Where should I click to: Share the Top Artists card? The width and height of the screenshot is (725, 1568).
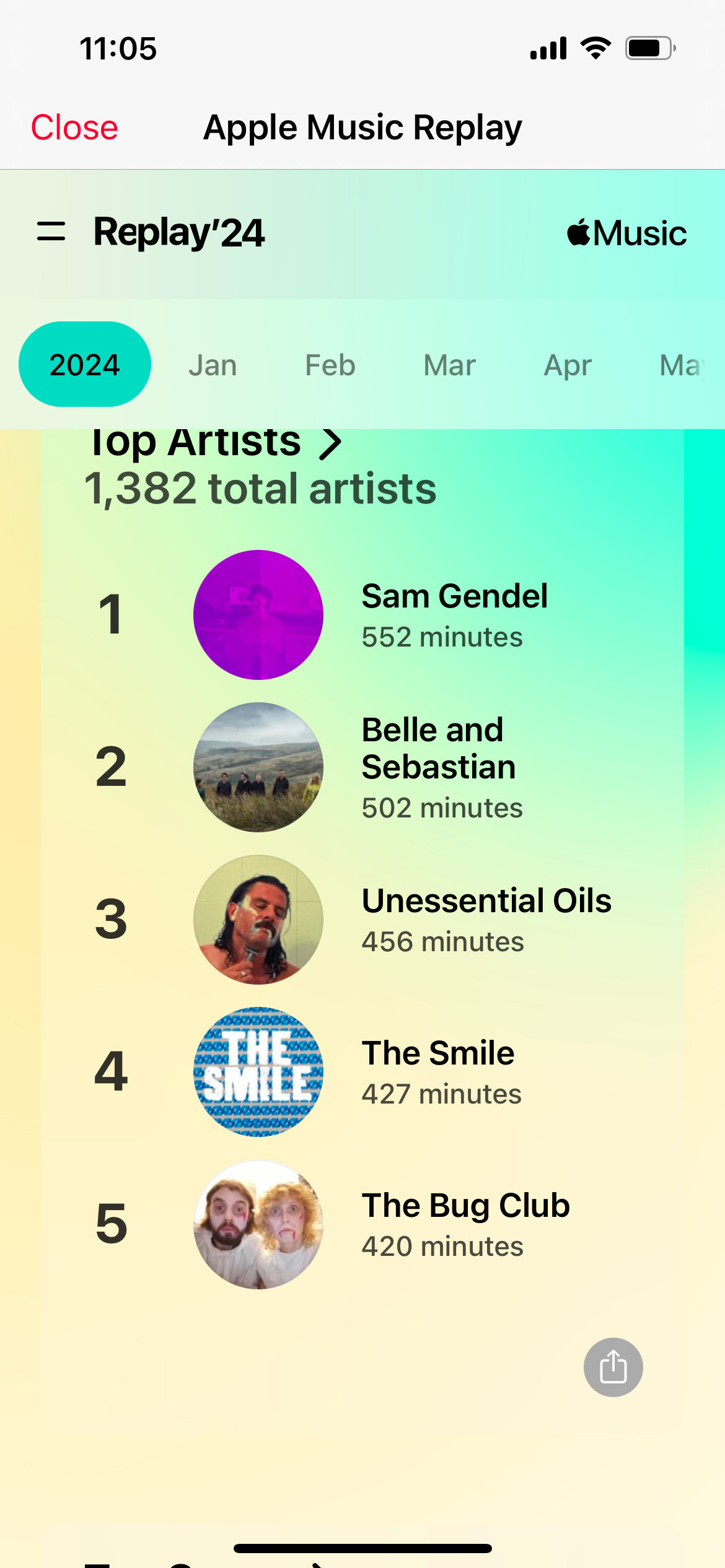point(613,1367)
